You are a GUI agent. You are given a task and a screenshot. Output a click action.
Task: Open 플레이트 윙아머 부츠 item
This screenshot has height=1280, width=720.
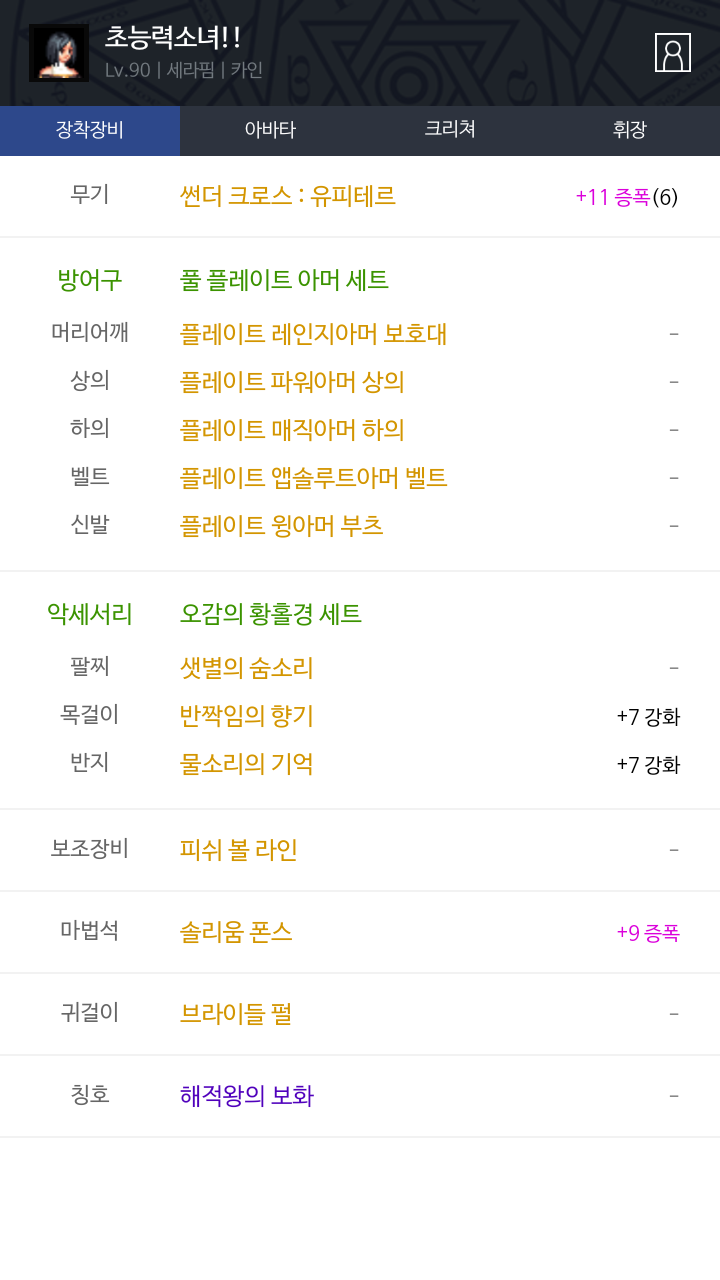[x=281, y=526]
